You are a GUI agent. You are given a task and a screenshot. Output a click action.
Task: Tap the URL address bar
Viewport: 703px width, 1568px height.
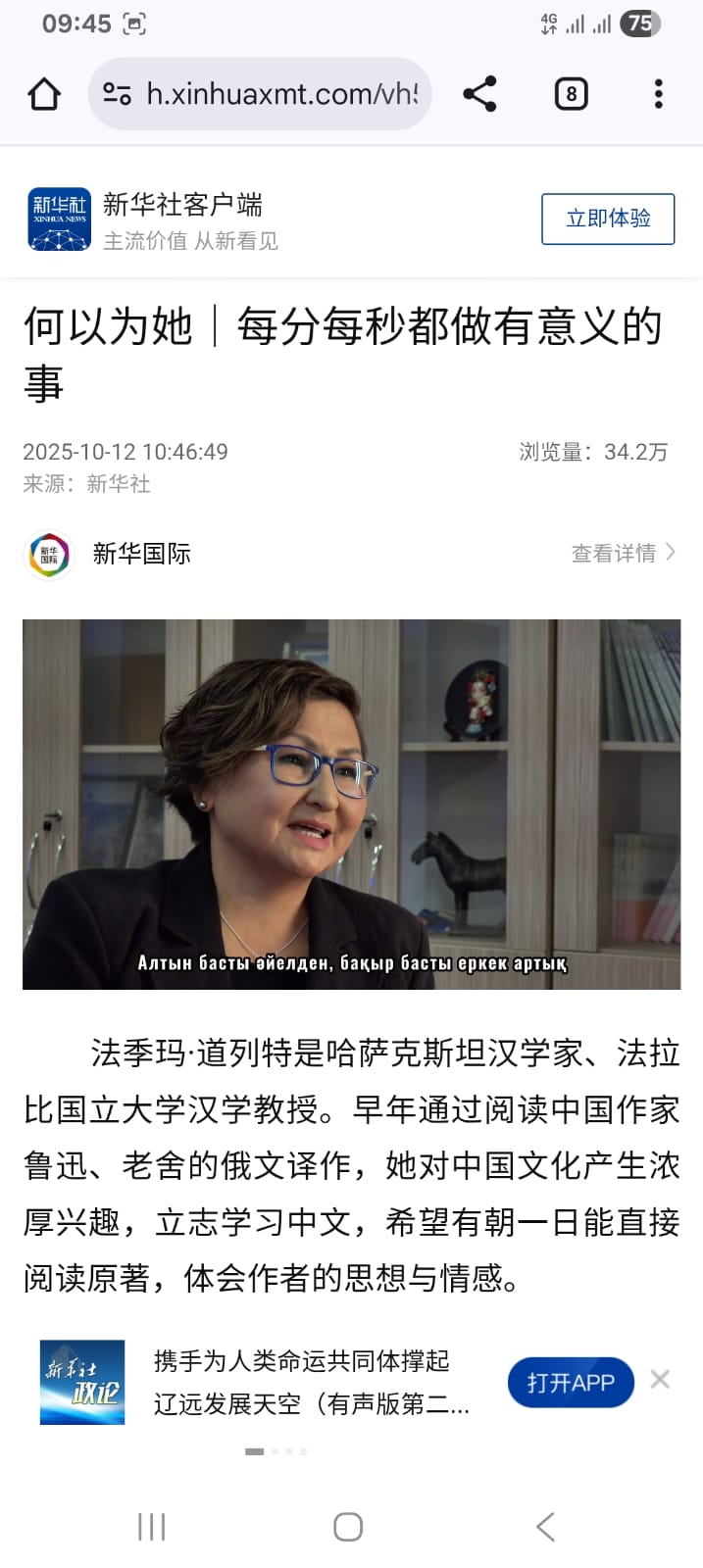coord(279,94)
